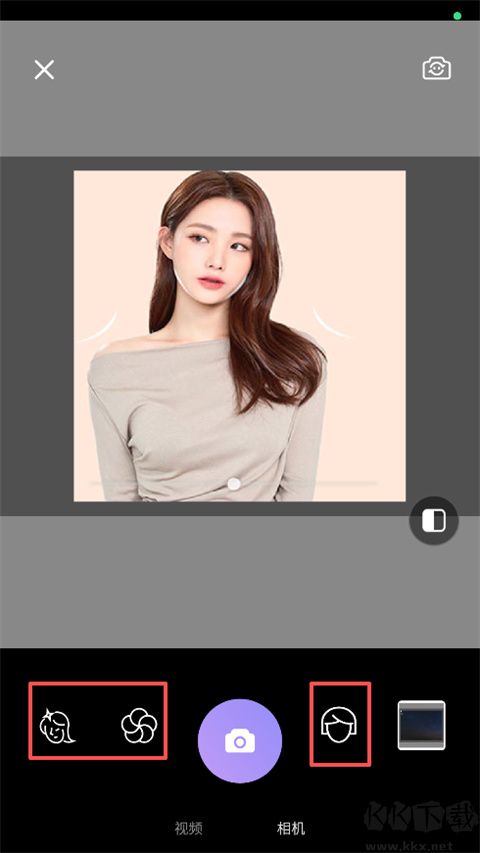This screenshot has width=480, height=853.
Task: Close the camera screen
Action: tap(44, 70)
